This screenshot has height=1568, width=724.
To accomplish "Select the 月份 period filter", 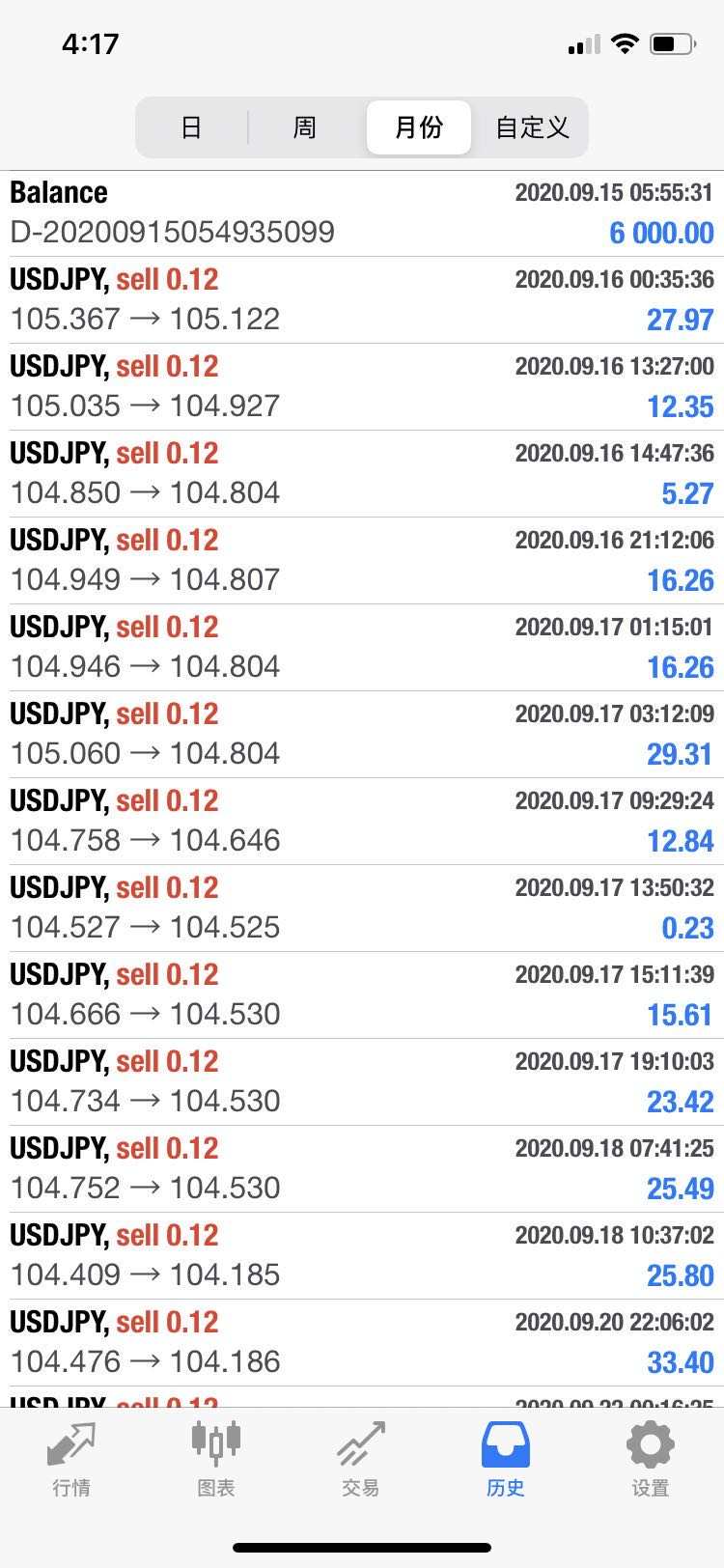I will (x=419, y=127).
